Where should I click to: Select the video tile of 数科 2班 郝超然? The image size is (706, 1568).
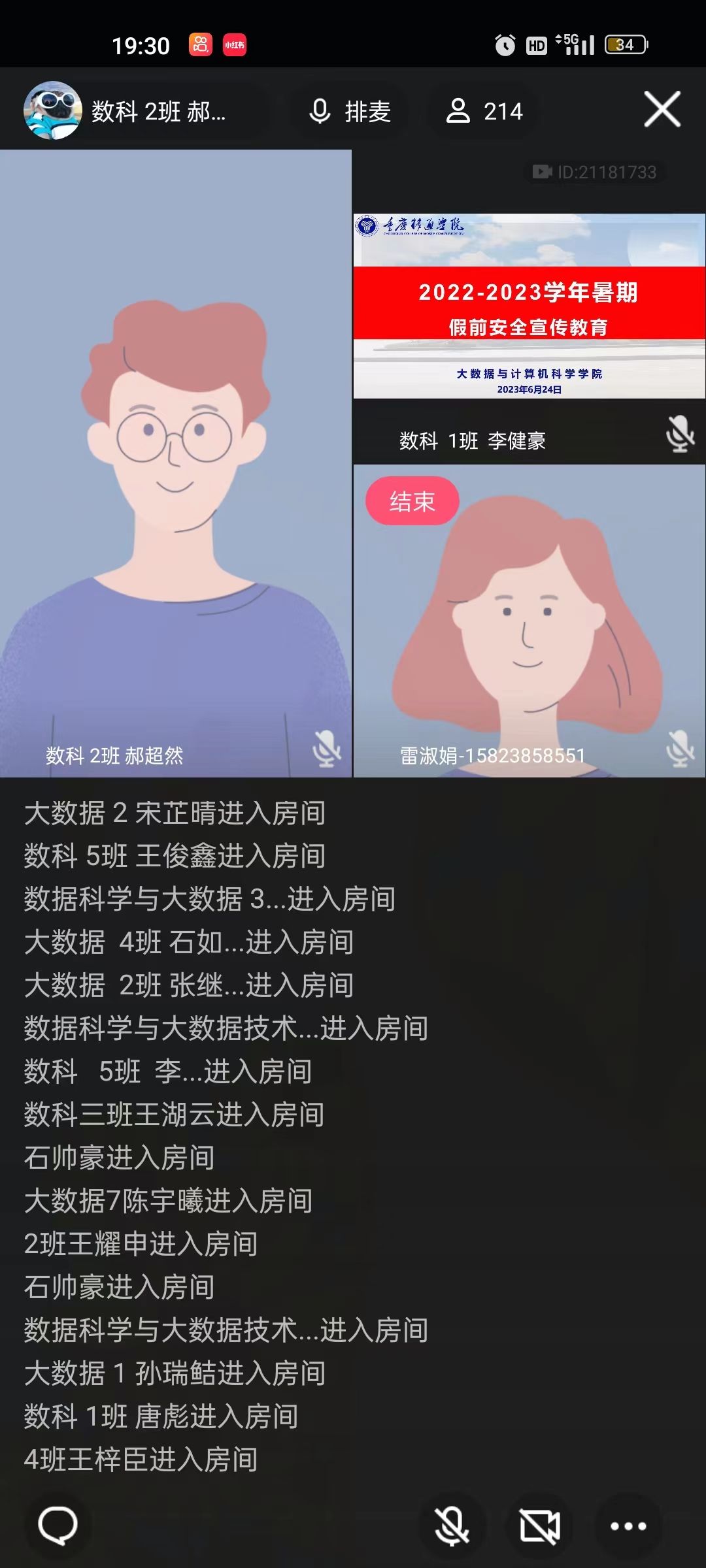tap(175, 464)
